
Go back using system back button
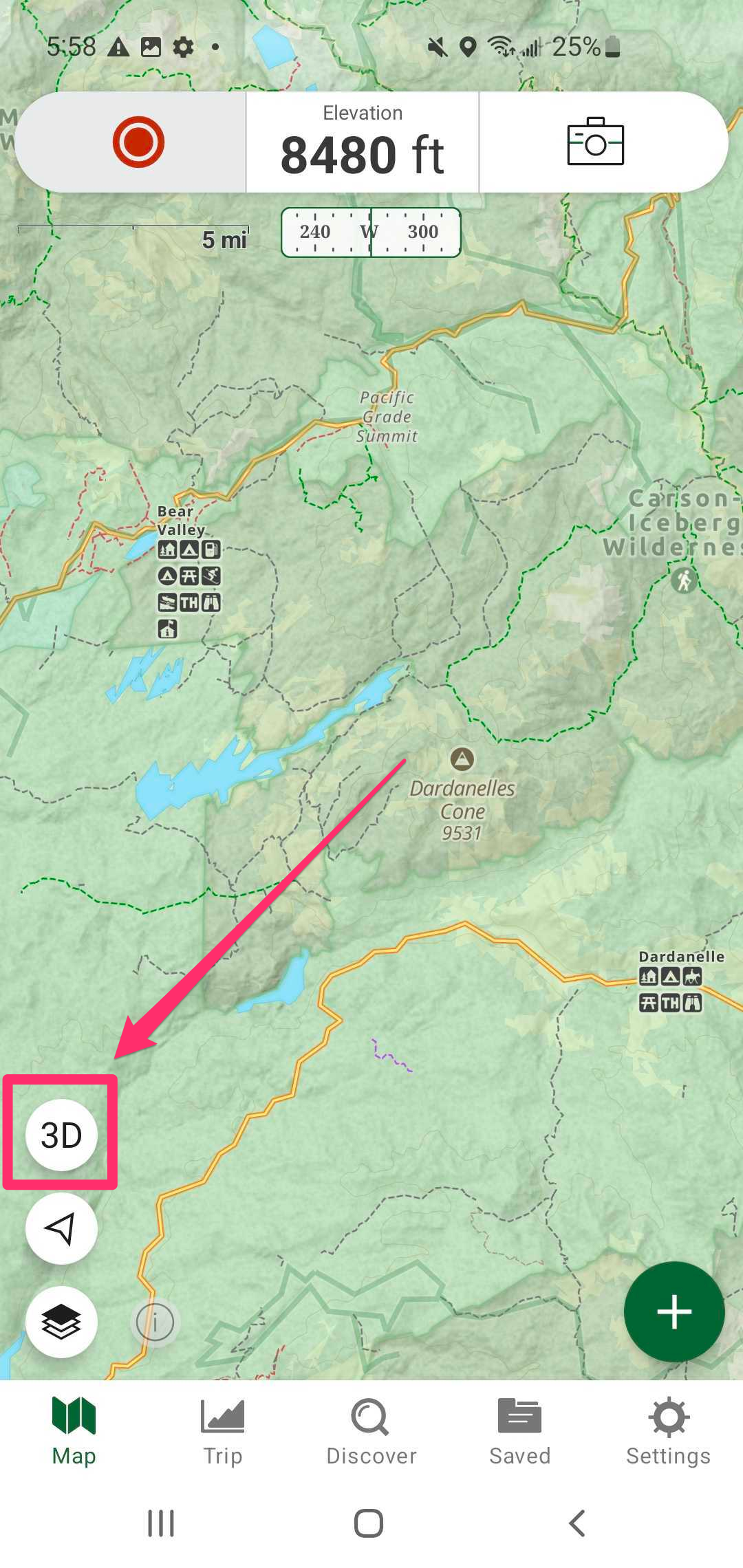coord(577,1523)
